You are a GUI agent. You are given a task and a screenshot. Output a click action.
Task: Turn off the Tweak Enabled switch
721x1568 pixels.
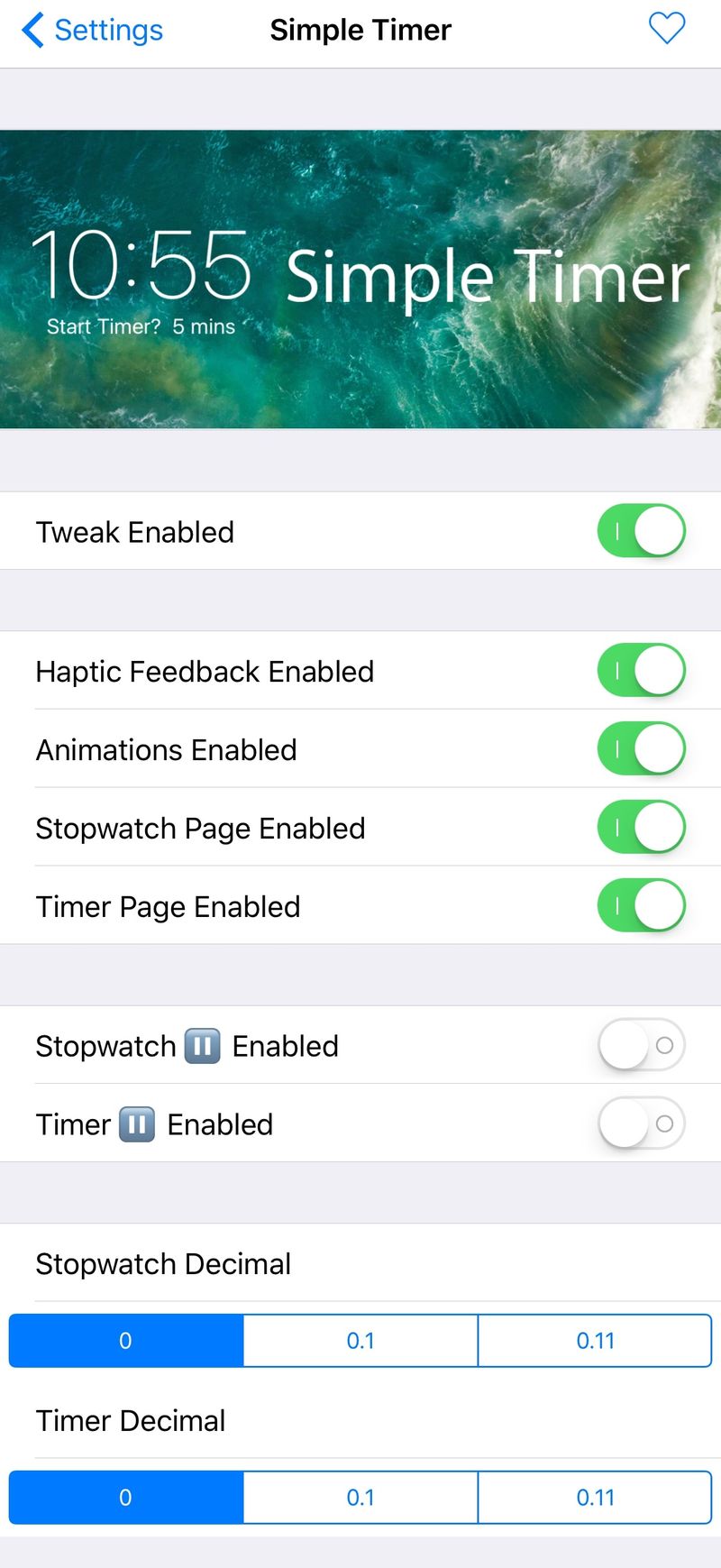(641, 530)
